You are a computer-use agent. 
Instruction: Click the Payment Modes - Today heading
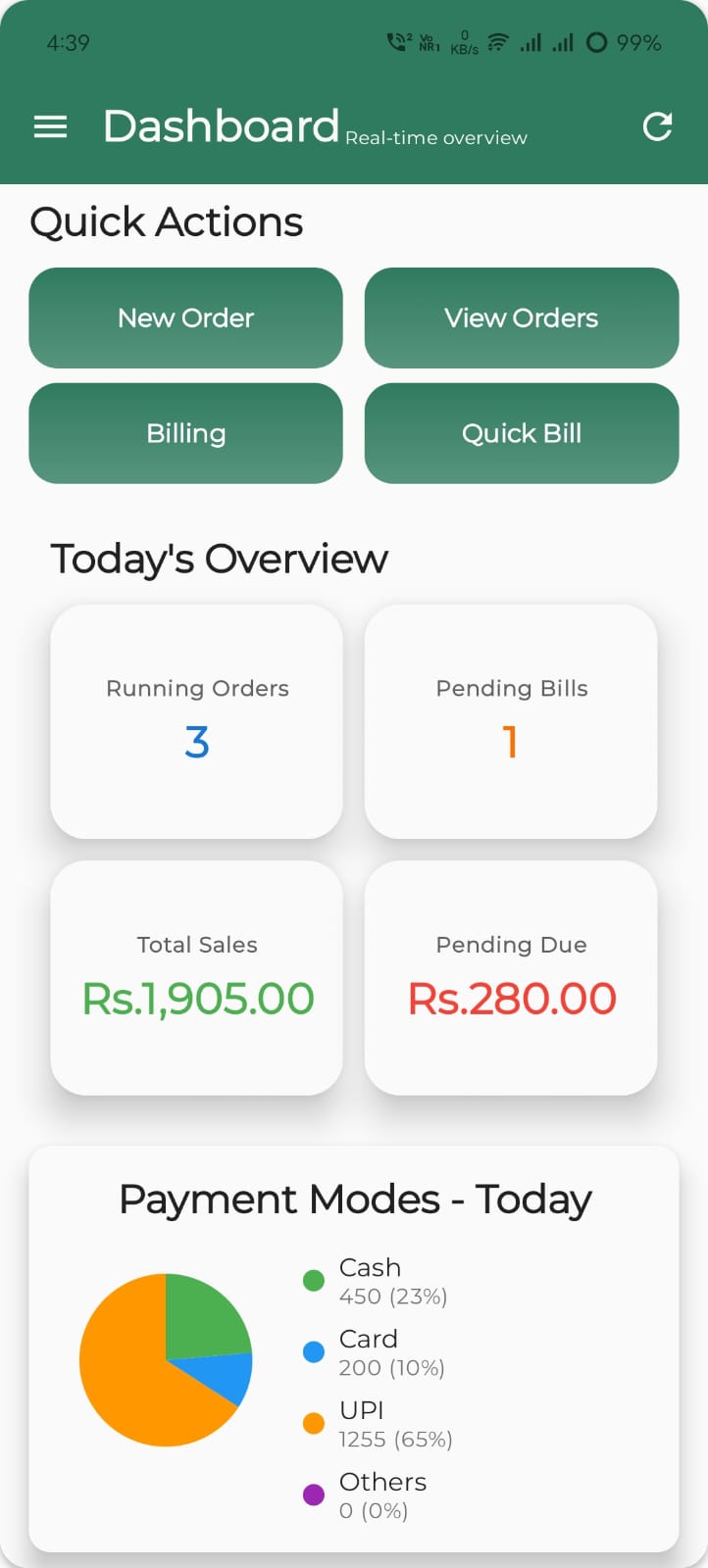354,1198
